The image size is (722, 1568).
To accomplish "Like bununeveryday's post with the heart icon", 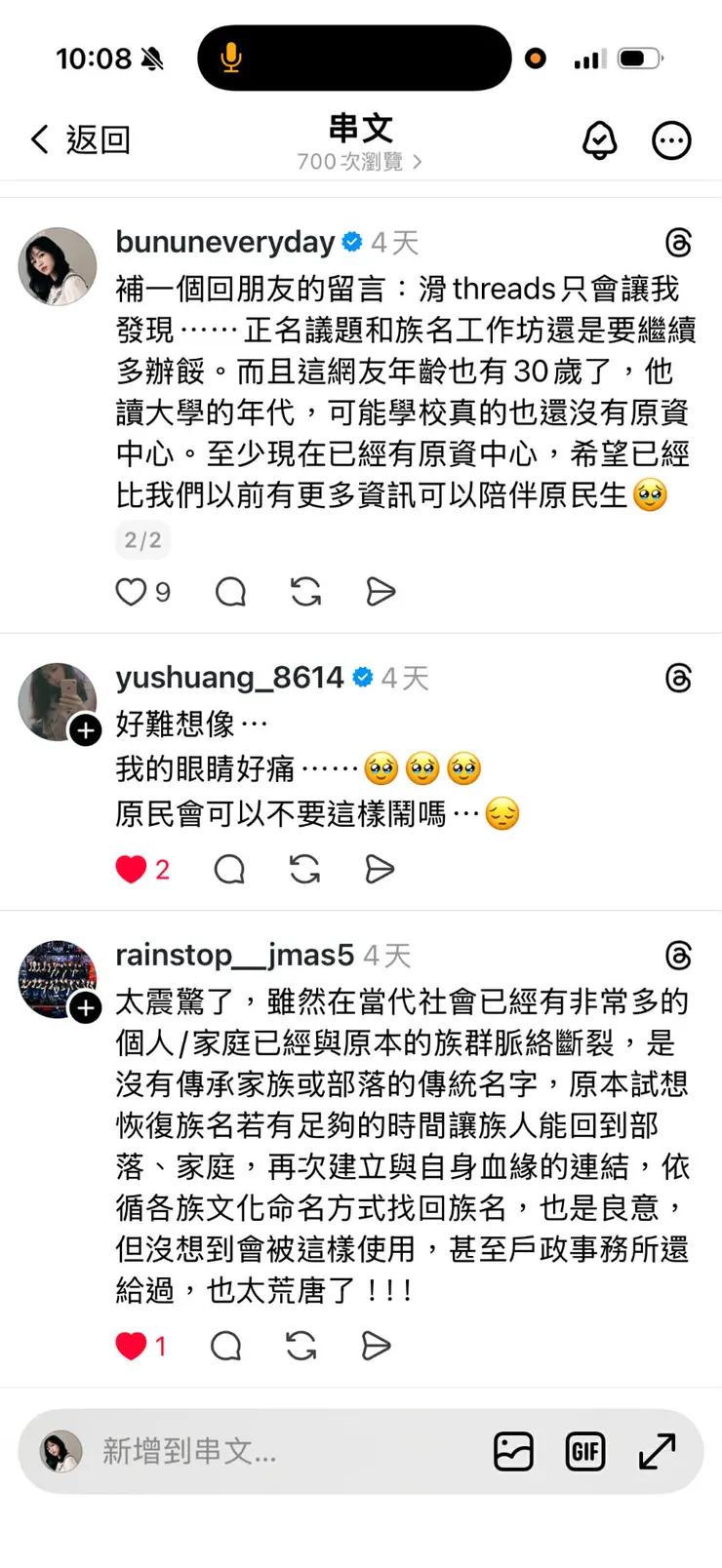I will pos(130,592).
